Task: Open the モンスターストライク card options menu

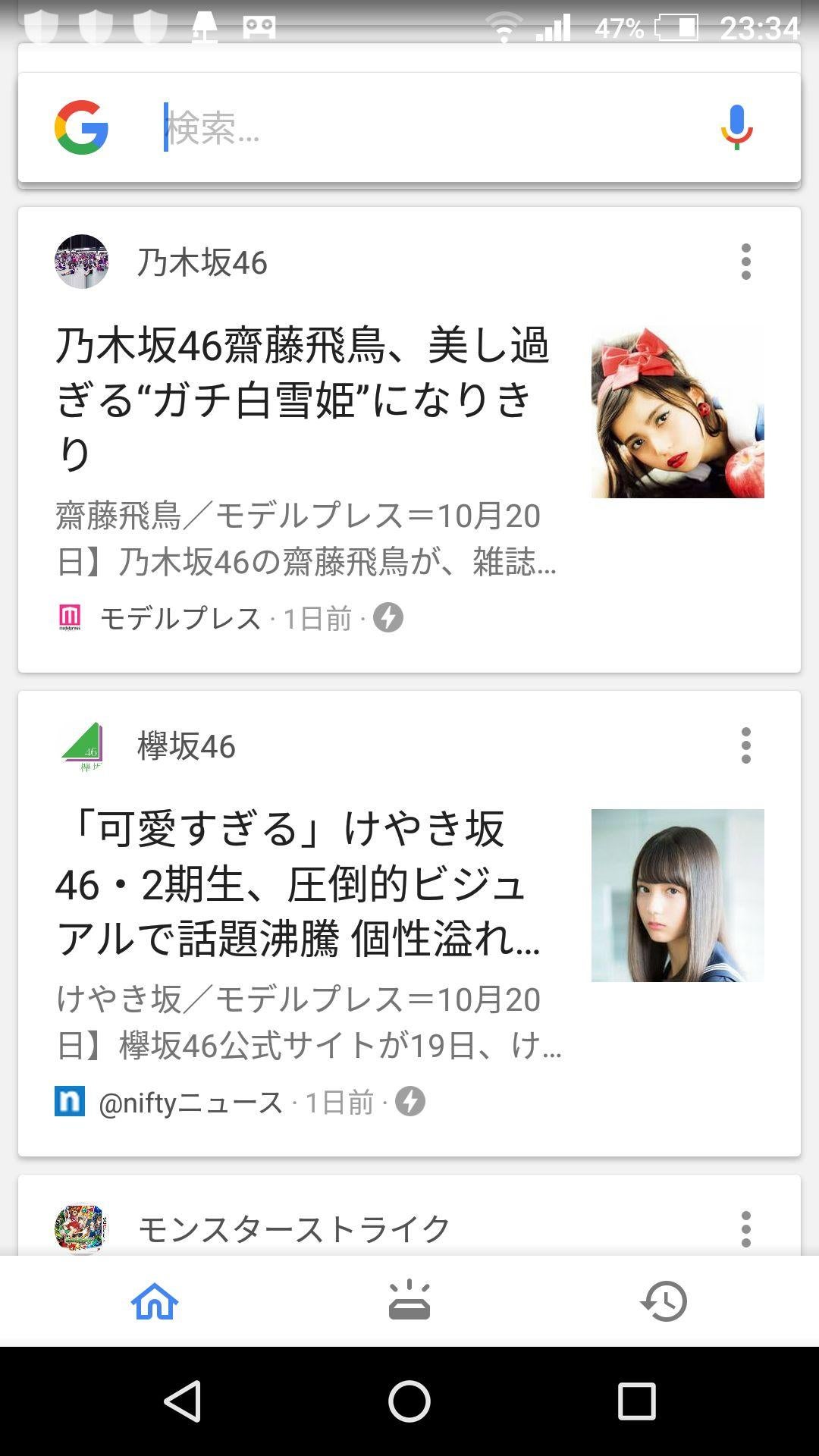Action: point(746,1228)
